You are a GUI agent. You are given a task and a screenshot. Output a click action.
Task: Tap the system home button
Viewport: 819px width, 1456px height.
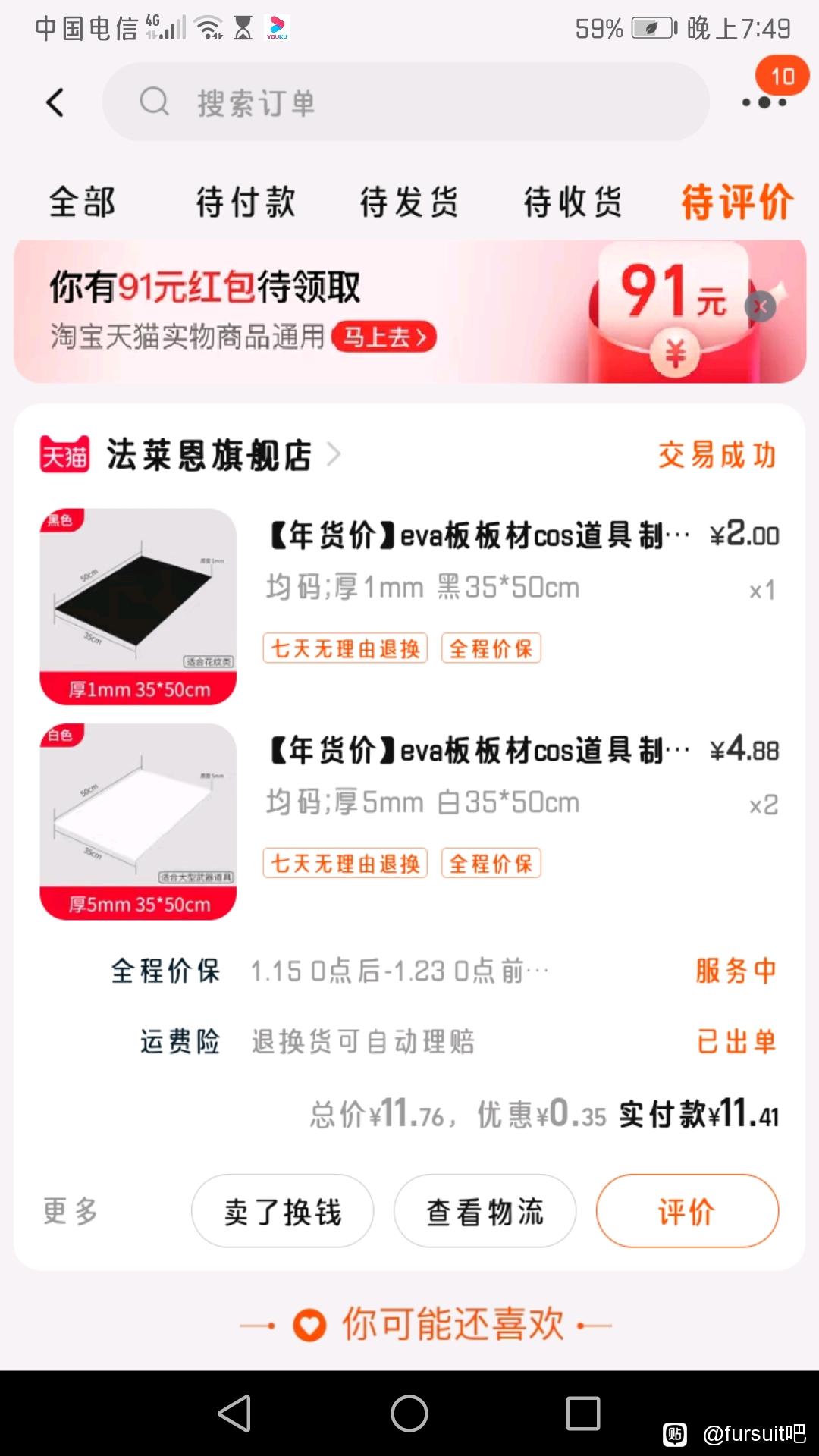[409, 1414]
